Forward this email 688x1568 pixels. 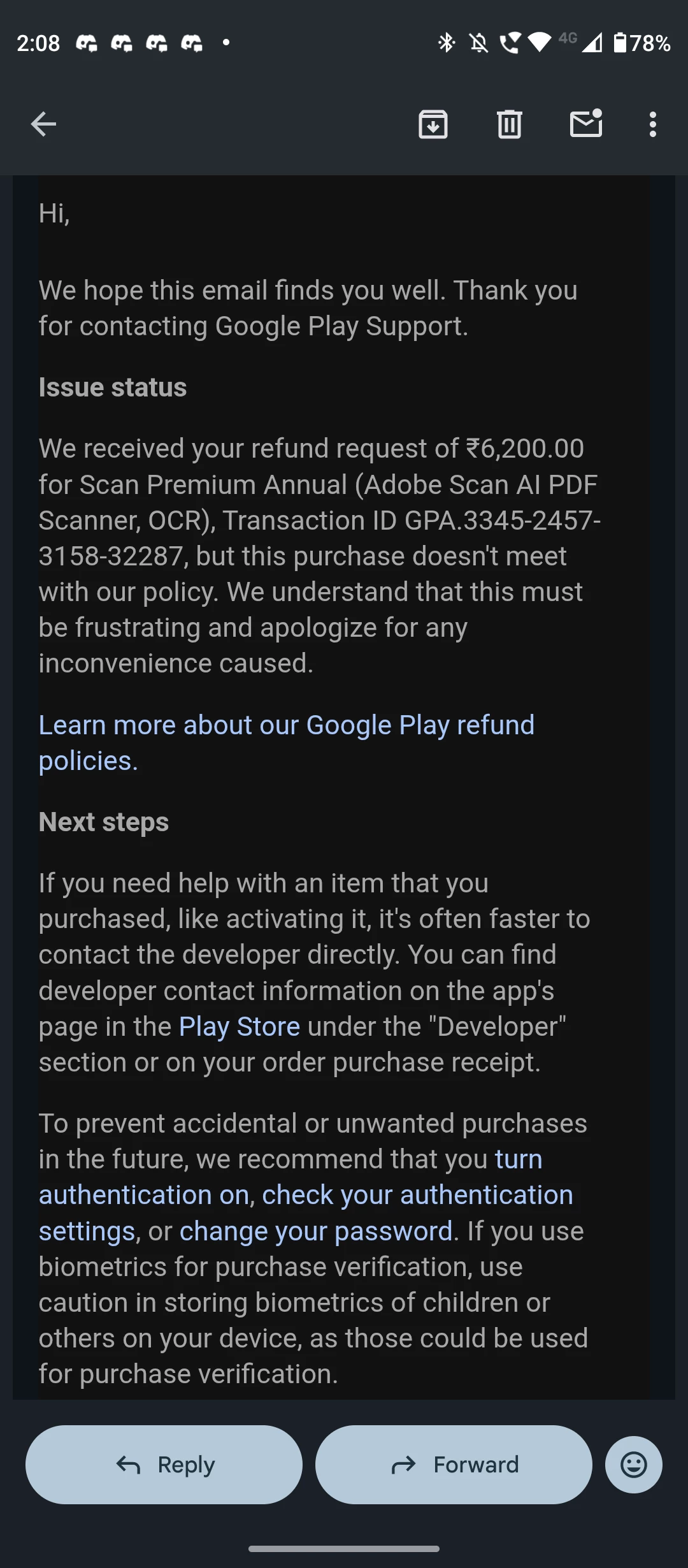454,1465
